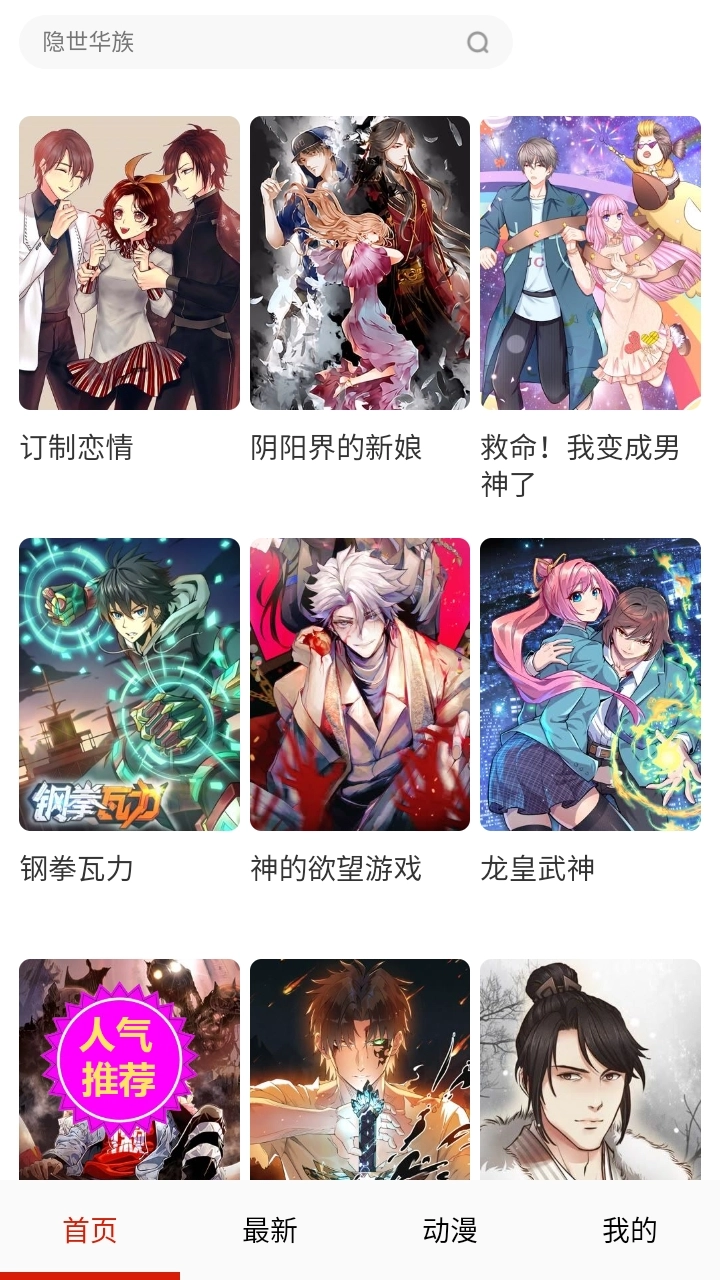The height and width of the screenshot is (1280, 720).
Task: Go to the 动漫 tab
Action: tap(450, 1230)
